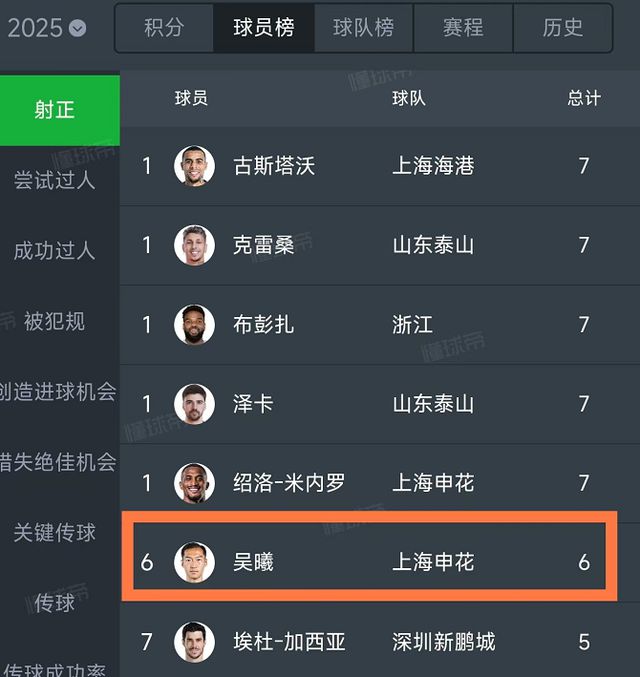Open the 历史 tab
The image size is (640, 677).
tap(562, 28)
